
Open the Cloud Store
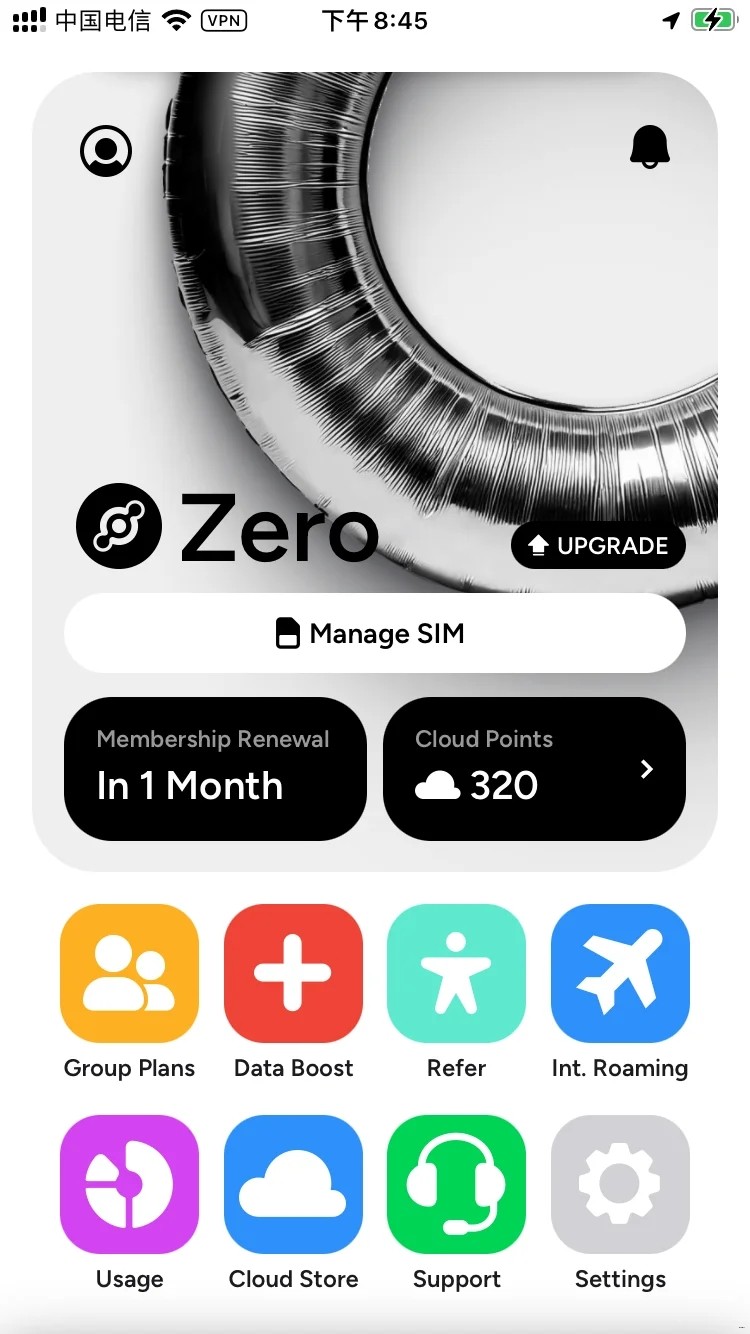pos(293,1185)
